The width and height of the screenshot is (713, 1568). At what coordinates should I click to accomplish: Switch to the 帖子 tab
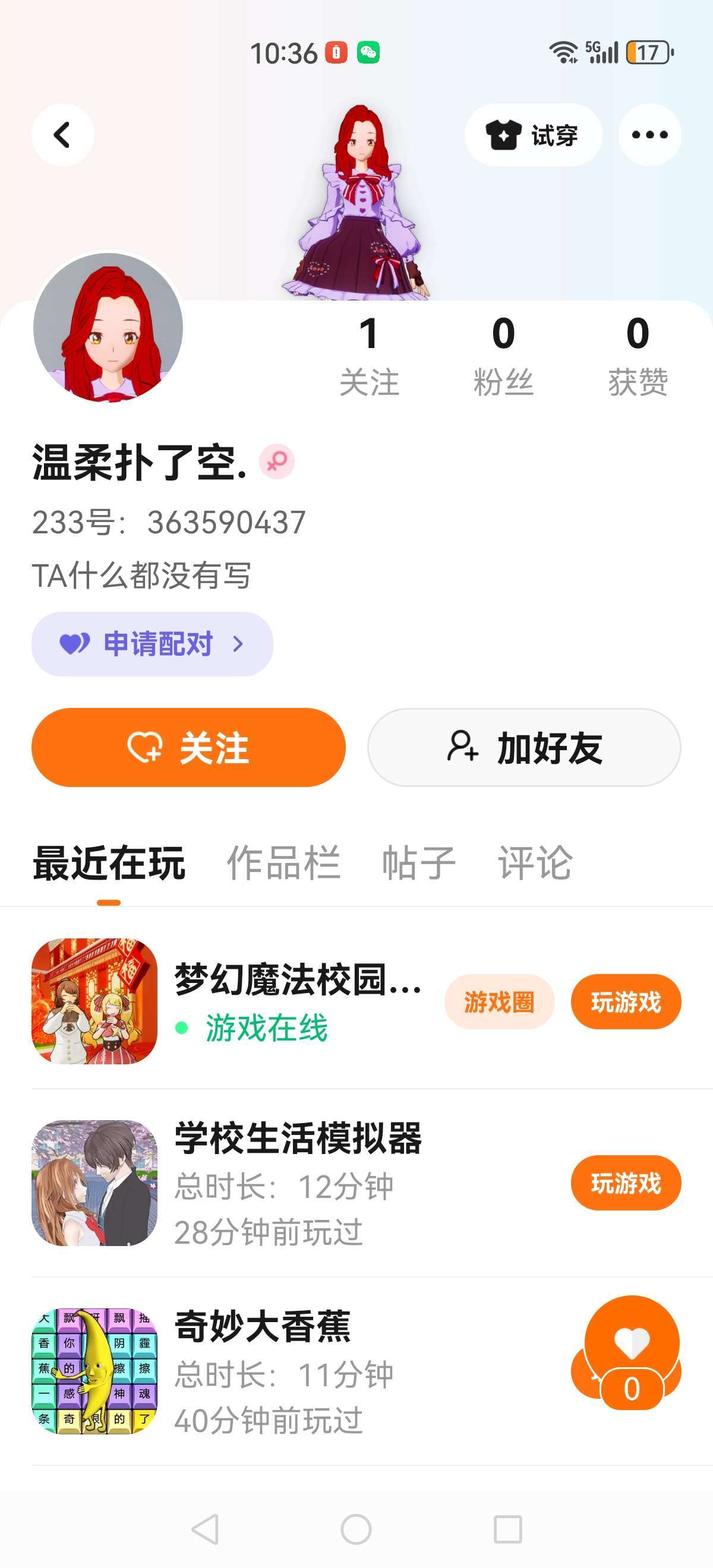coord(418,863)
